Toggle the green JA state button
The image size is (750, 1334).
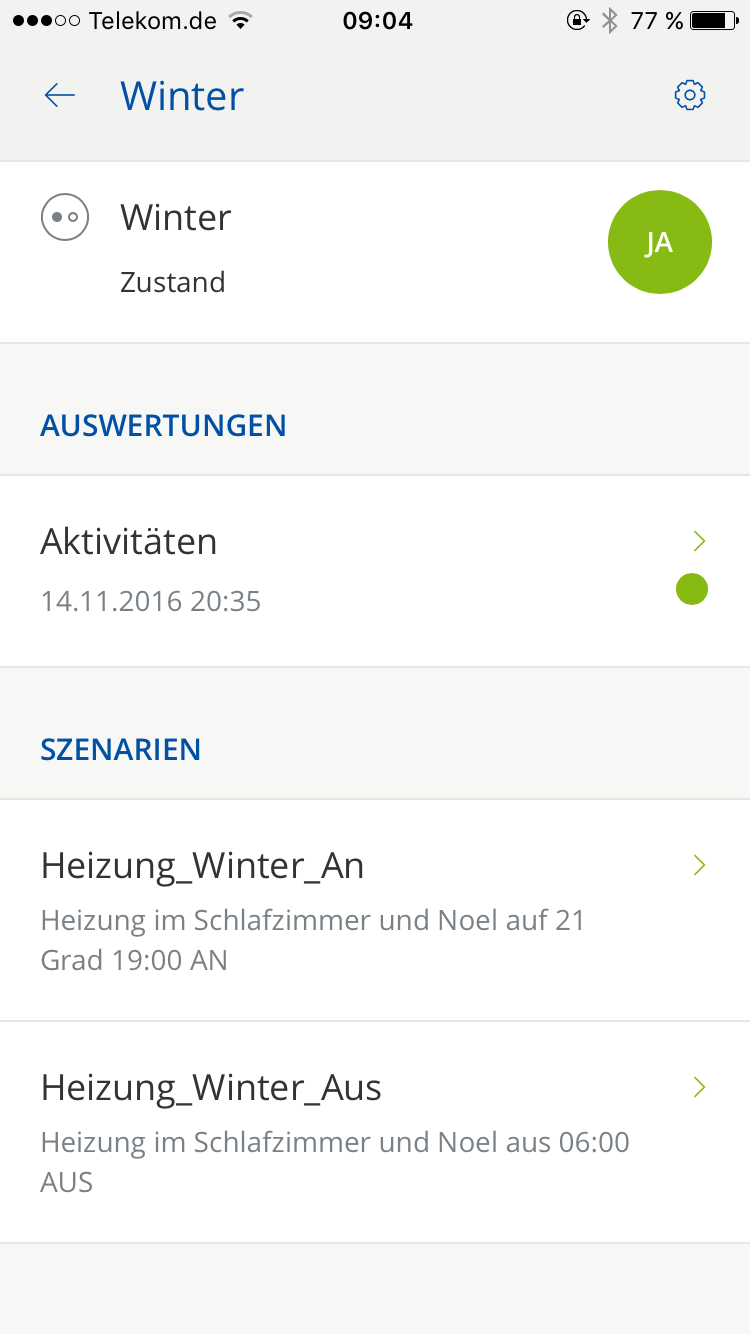(x=660, y=243)
